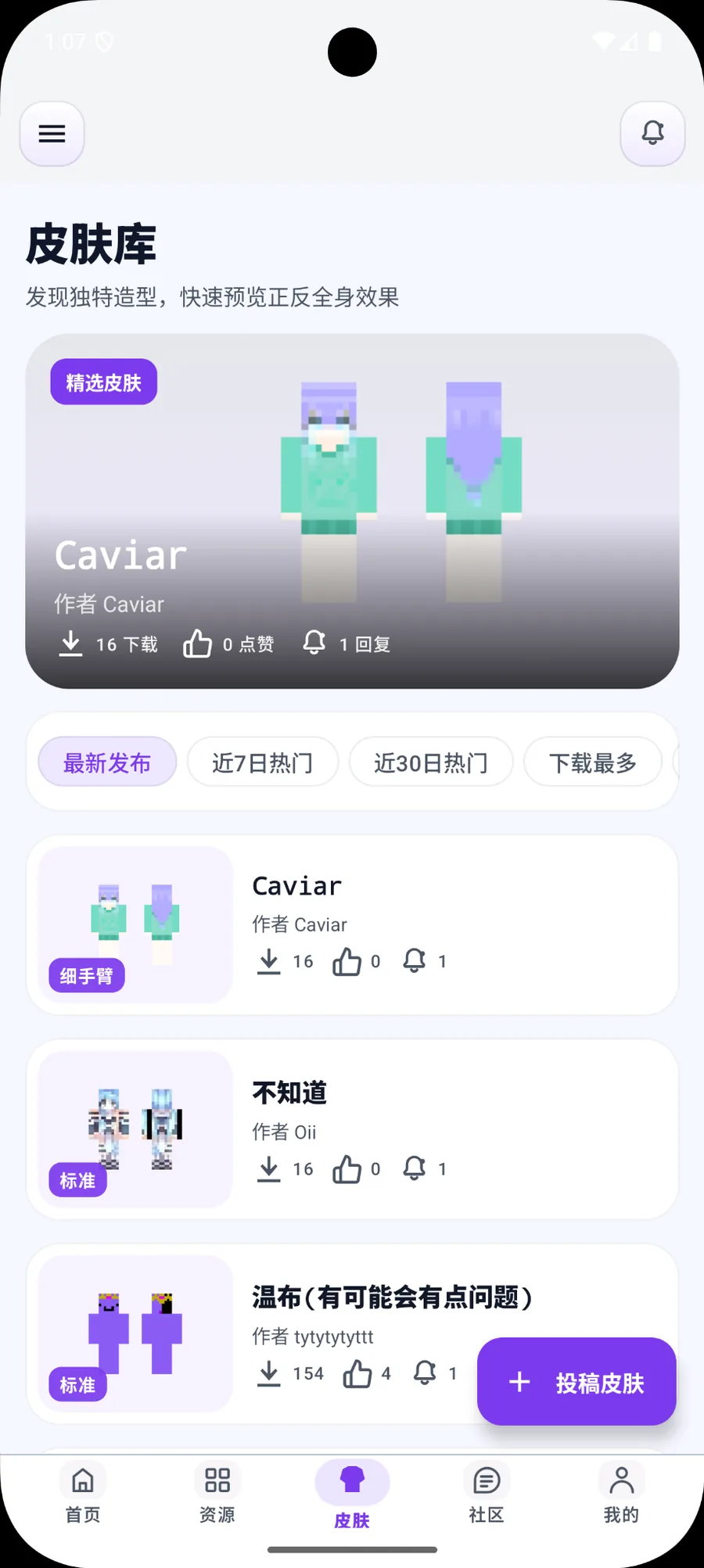Go to the 首页 tab
This screenshot has height=1568, width=704.
coord(83,1494)
